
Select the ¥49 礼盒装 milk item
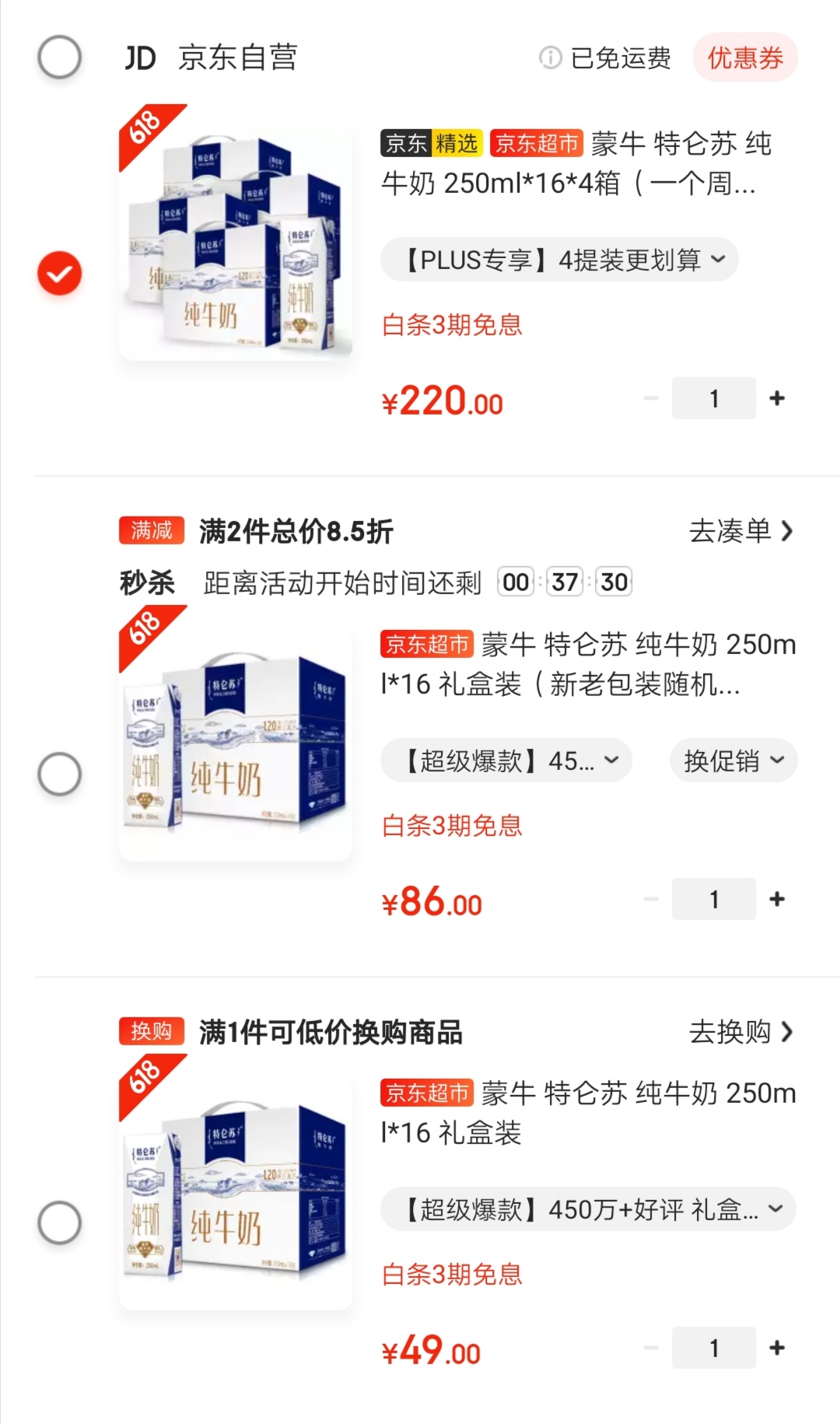[x=60, y=1223]
